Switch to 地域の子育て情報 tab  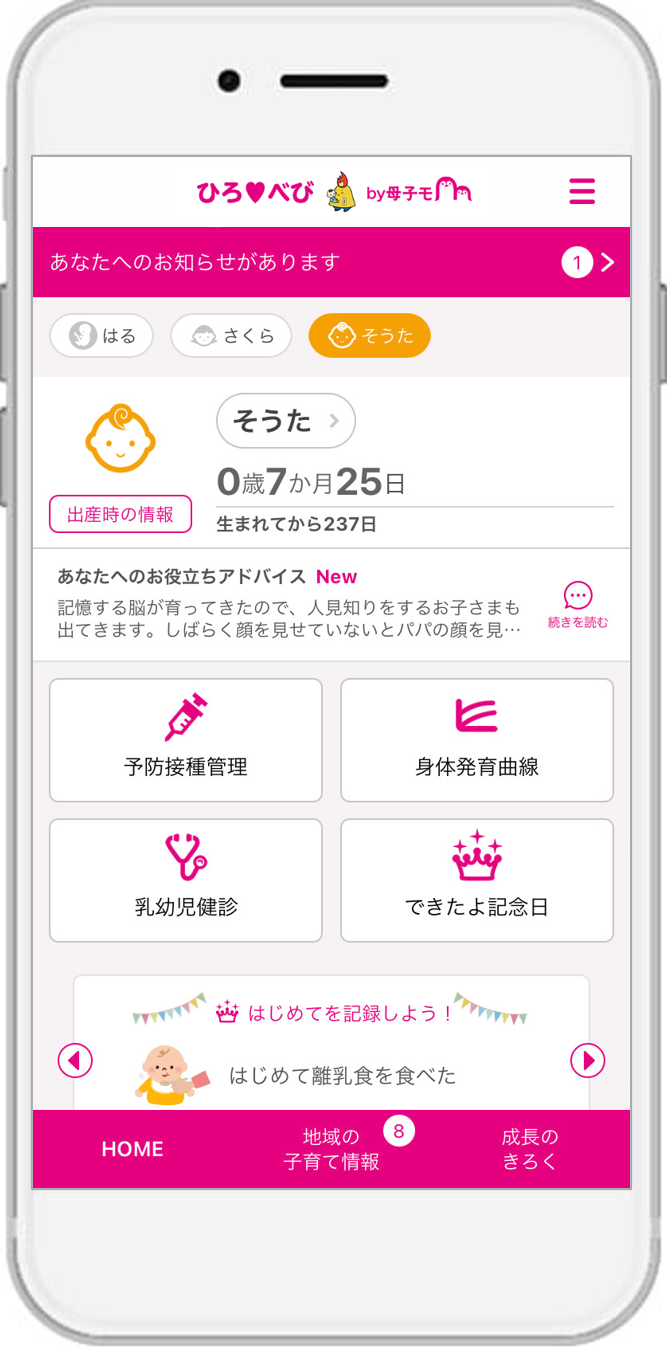(331, 1150)
